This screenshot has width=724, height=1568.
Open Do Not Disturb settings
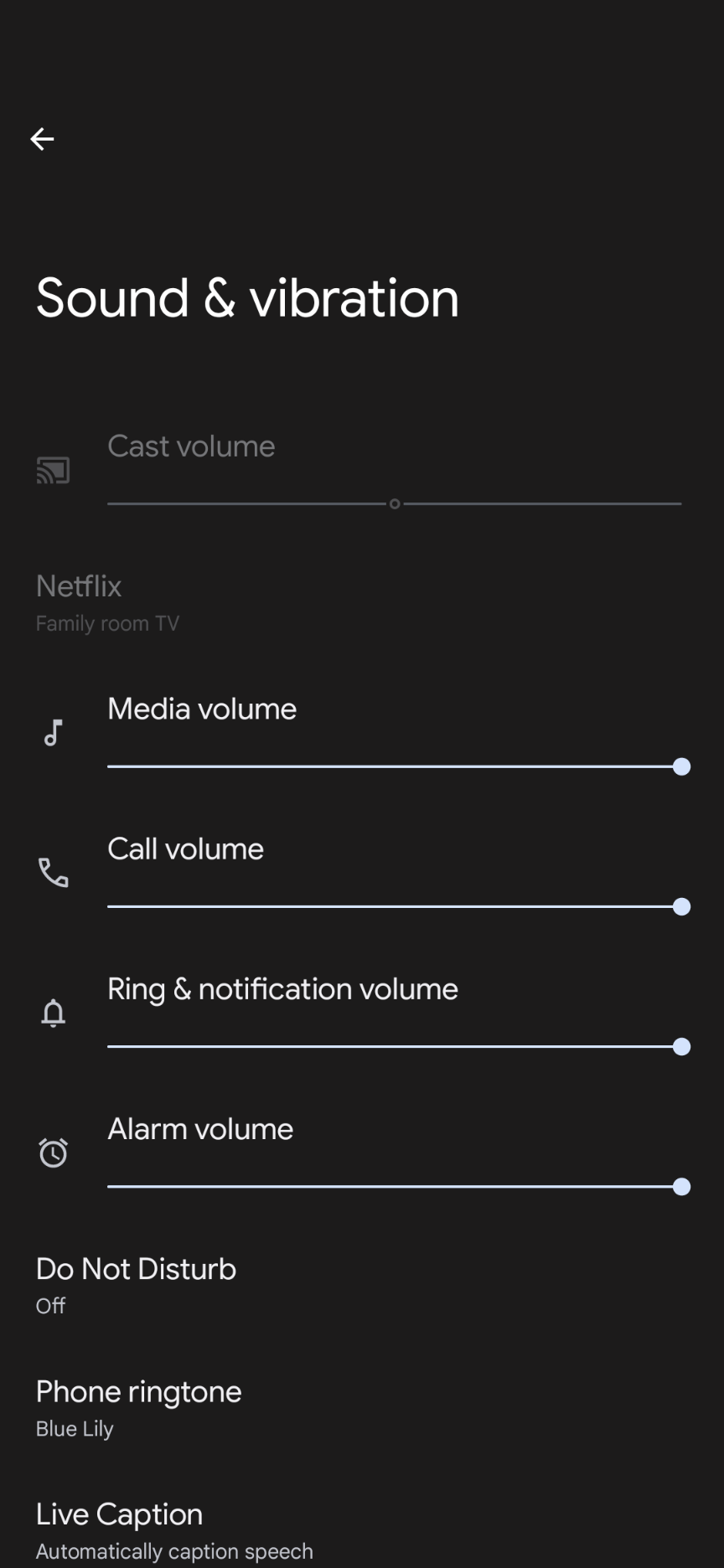point(136,1285)
